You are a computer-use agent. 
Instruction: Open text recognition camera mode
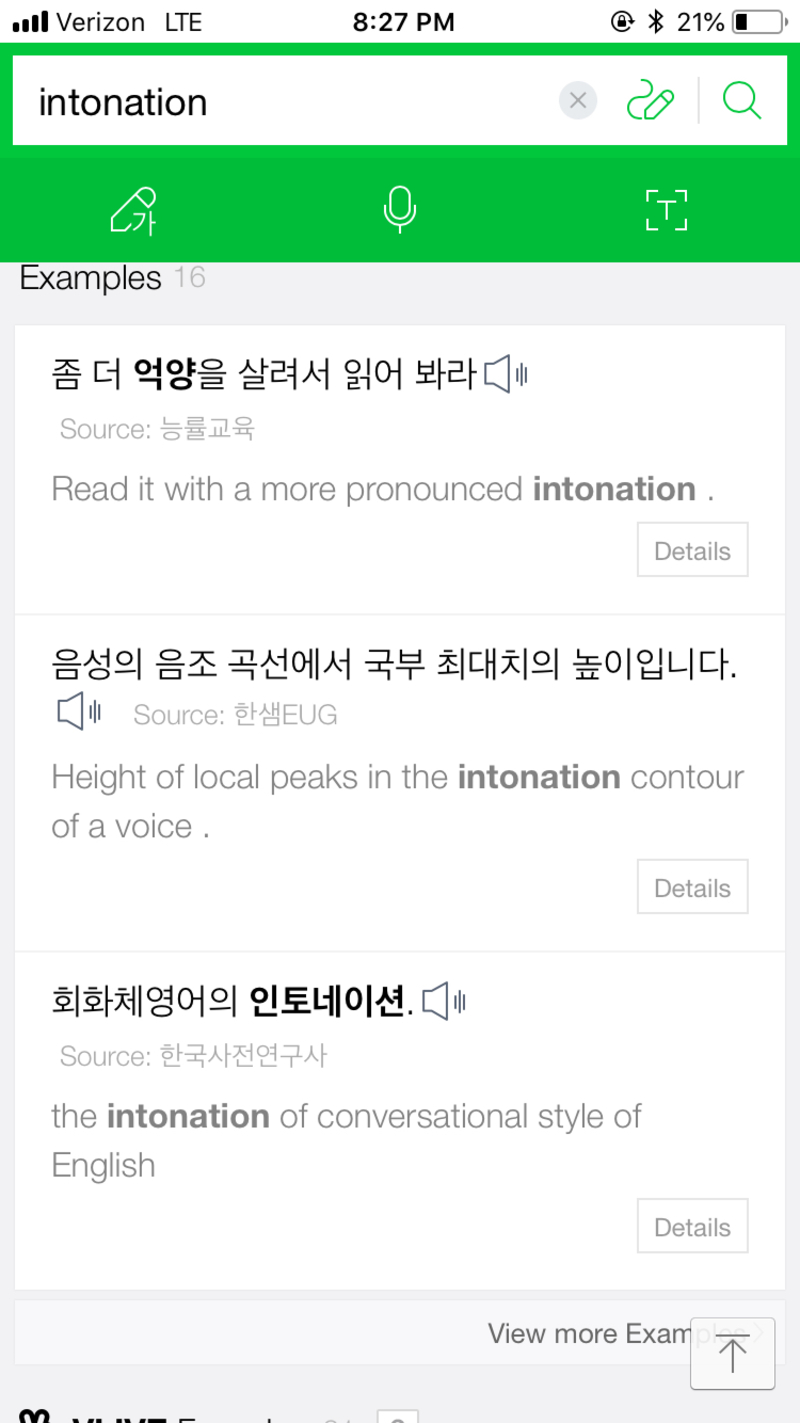pos(665,209)
